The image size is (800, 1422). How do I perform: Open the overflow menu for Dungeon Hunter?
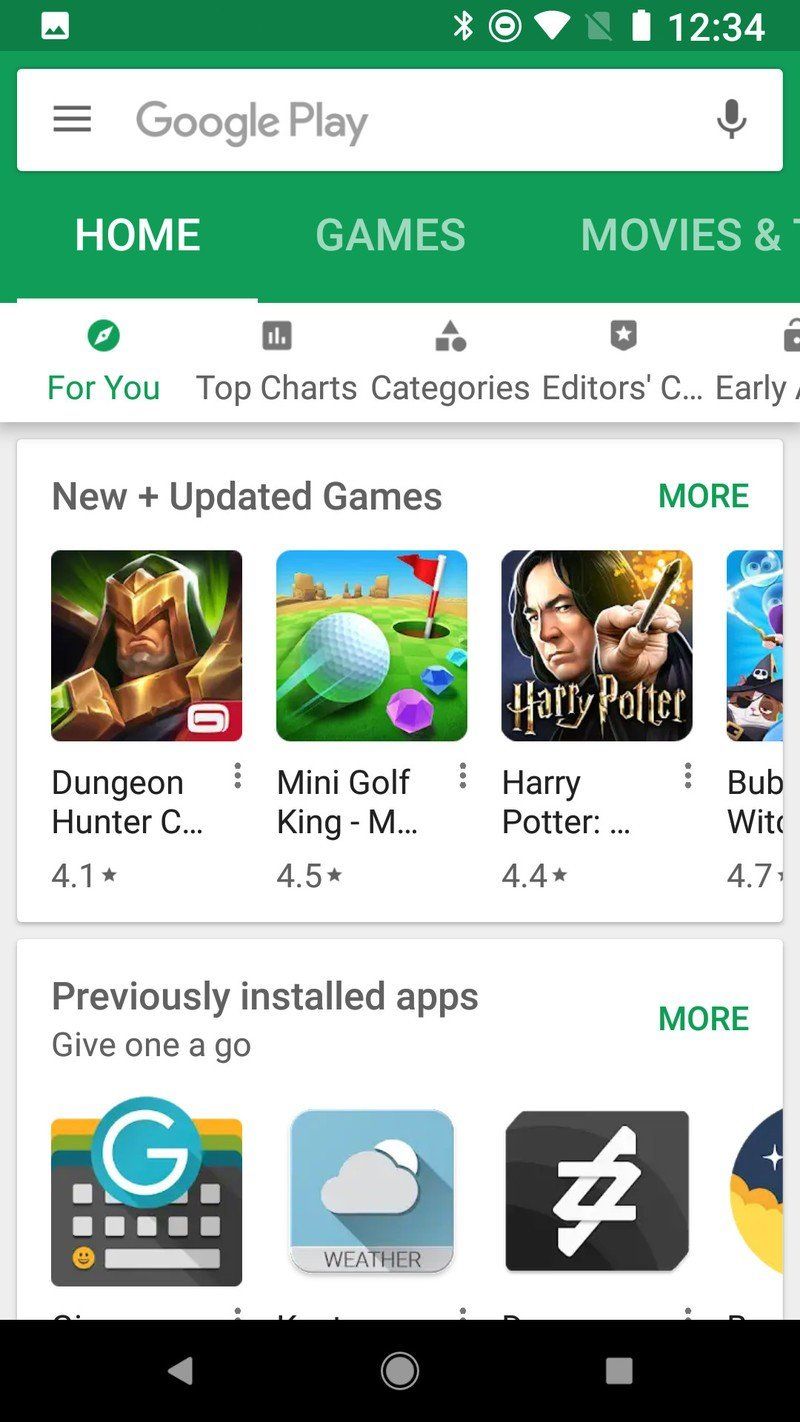coord(237,776)
